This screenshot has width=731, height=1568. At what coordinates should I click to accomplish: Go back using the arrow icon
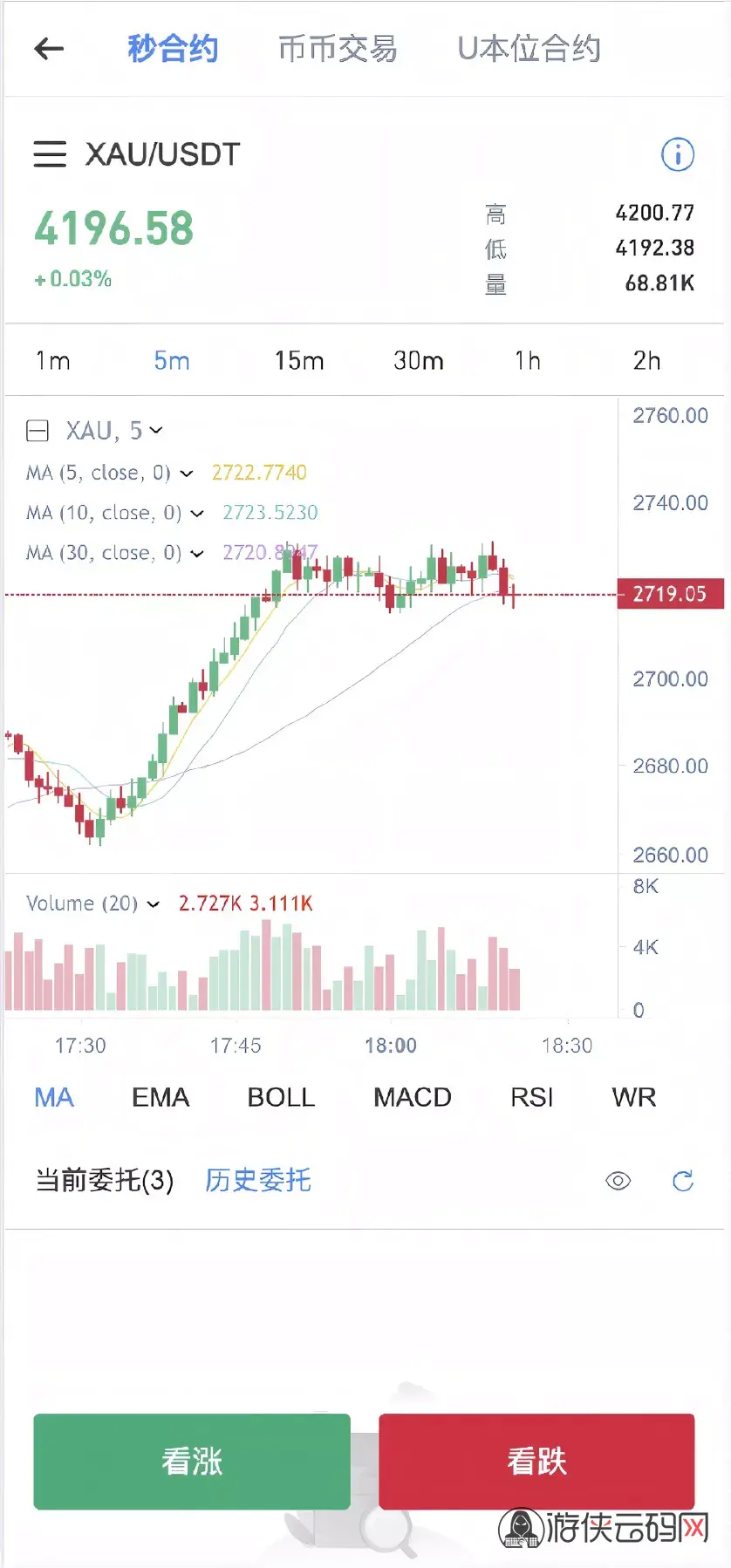[49, 49]
